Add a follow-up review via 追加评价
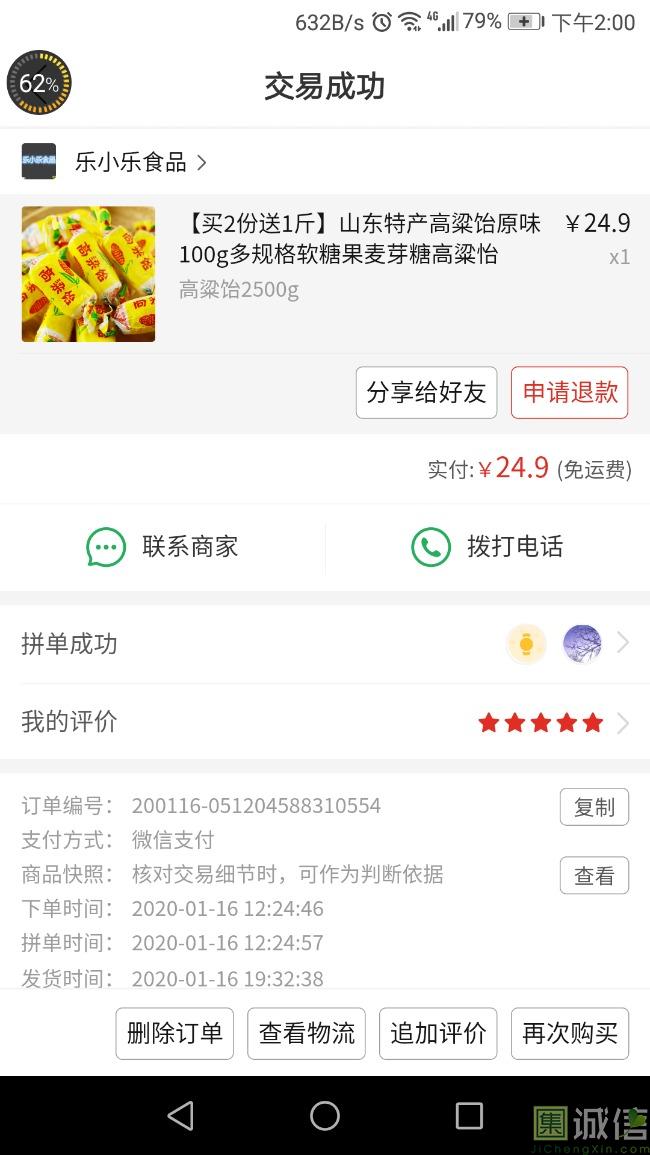Image resolution: width=650 pixels, height=1155 pixels. point(438,1033)
